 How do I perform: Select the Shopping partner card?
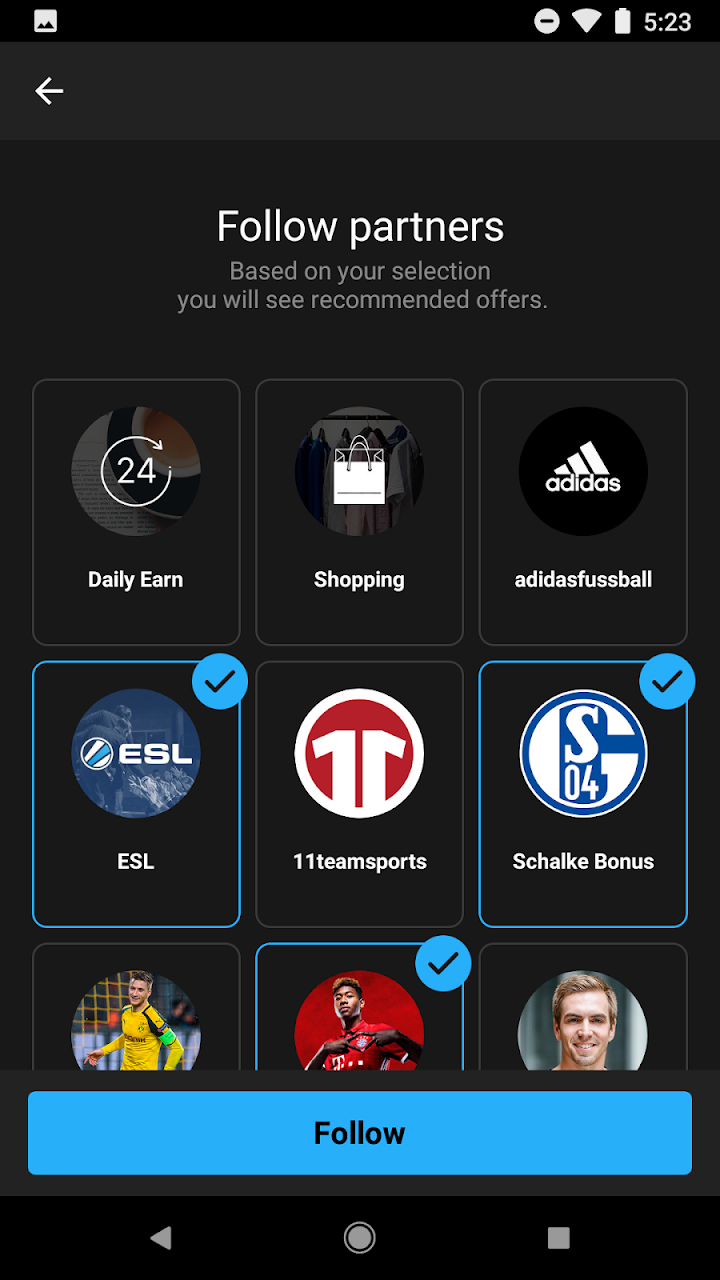(x=360, y=512)
